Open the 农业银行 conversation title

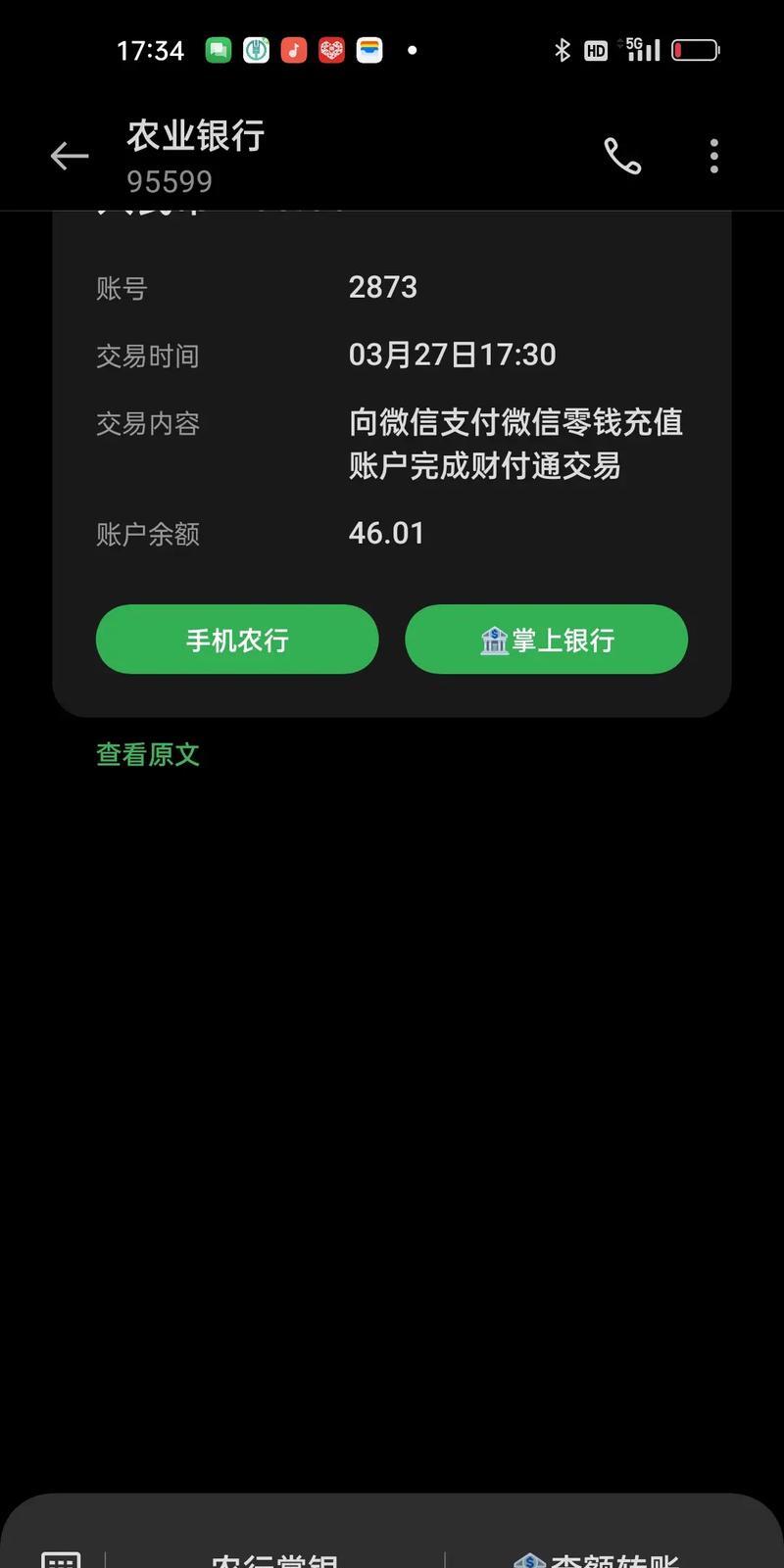point(195,135)
